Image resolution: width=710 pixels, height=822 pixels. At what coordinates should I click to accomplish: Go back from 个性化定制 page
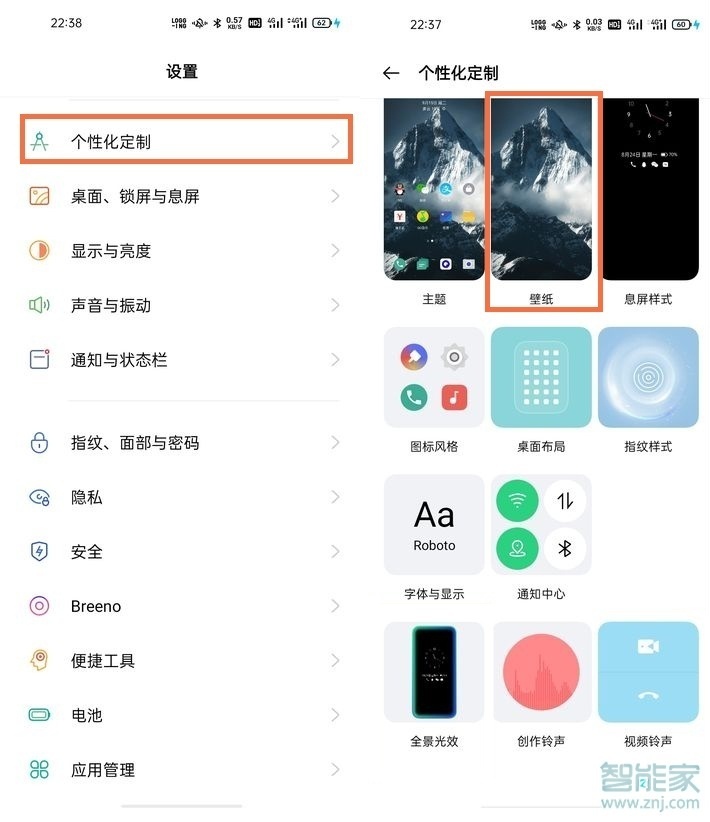tap(391, 73)
